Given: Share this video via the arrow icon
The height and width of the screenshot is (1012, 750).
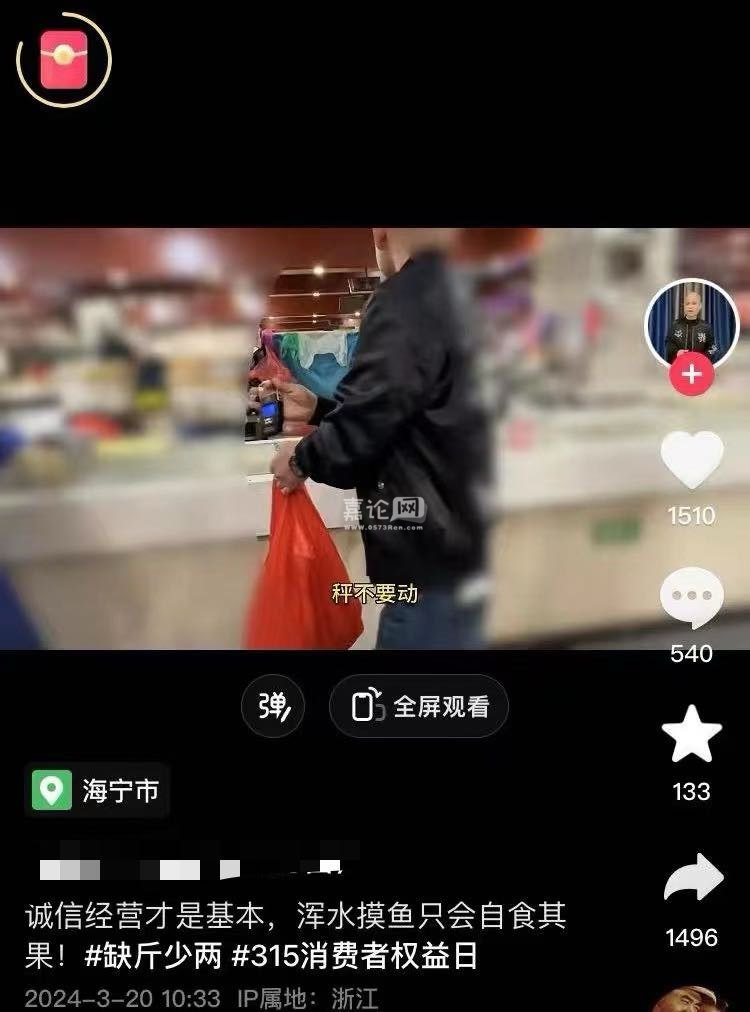Looking at the screenshot, I should click(692, 880).
